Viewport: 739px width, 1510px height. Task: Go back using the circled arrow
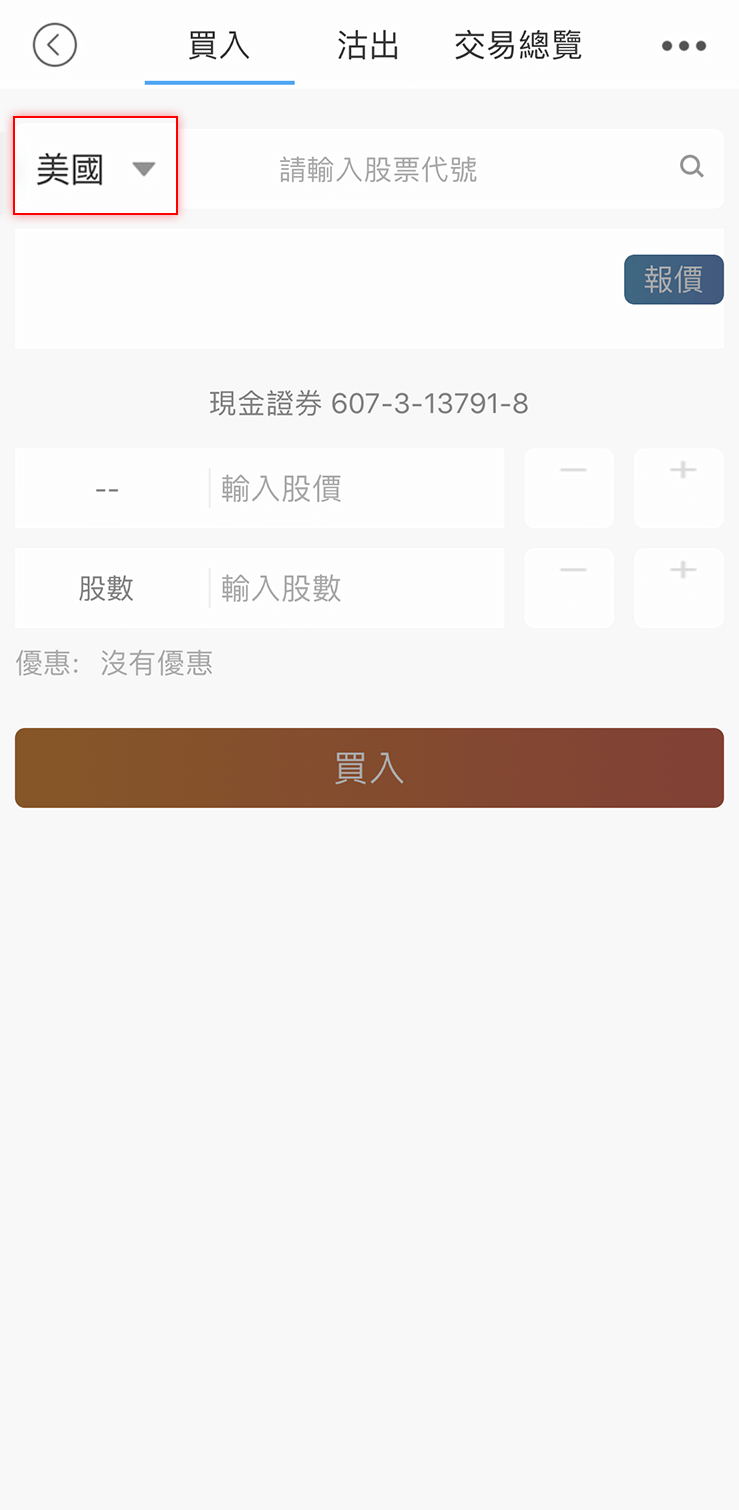pyautogui.click(x=55, y=45)
